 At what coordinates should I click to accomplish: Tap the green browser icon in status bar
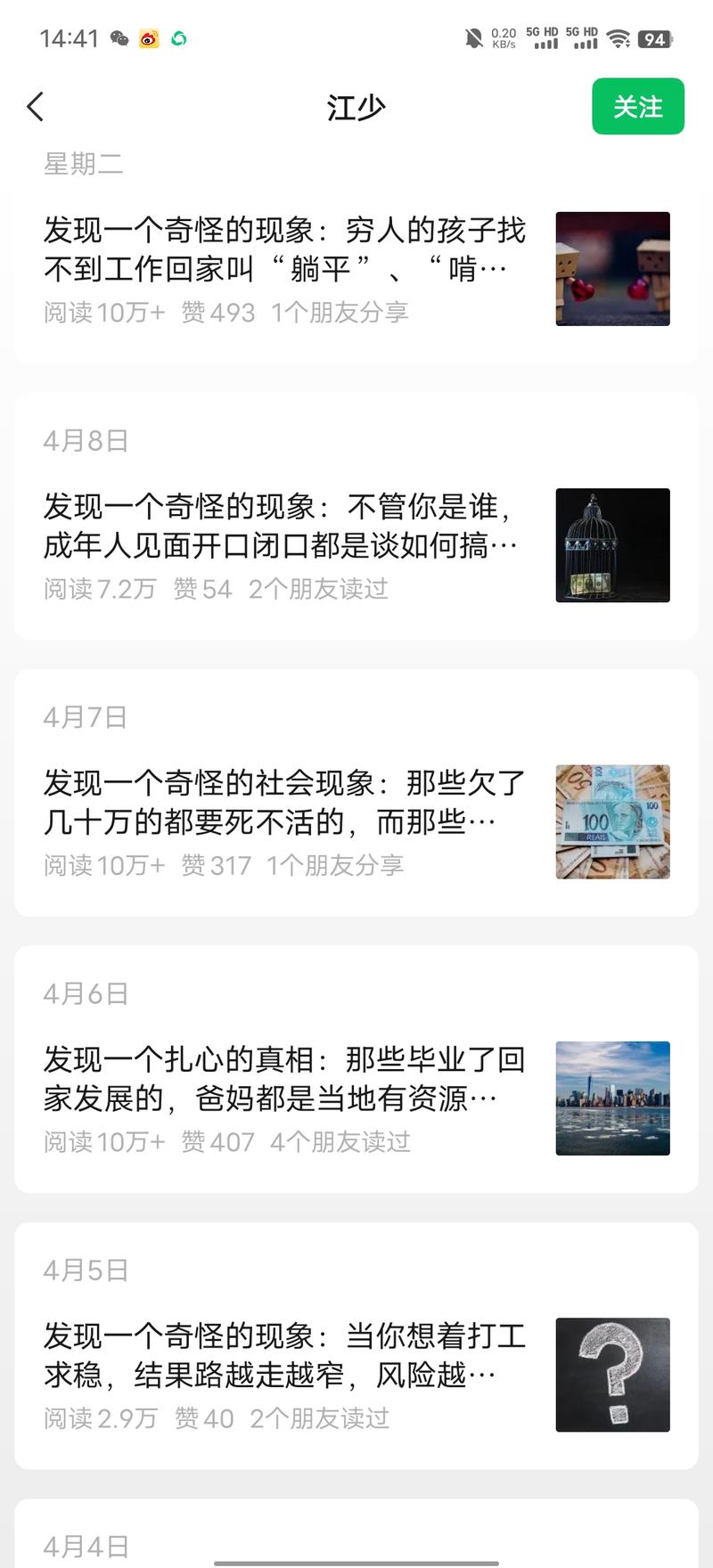(x=177, y=39)
